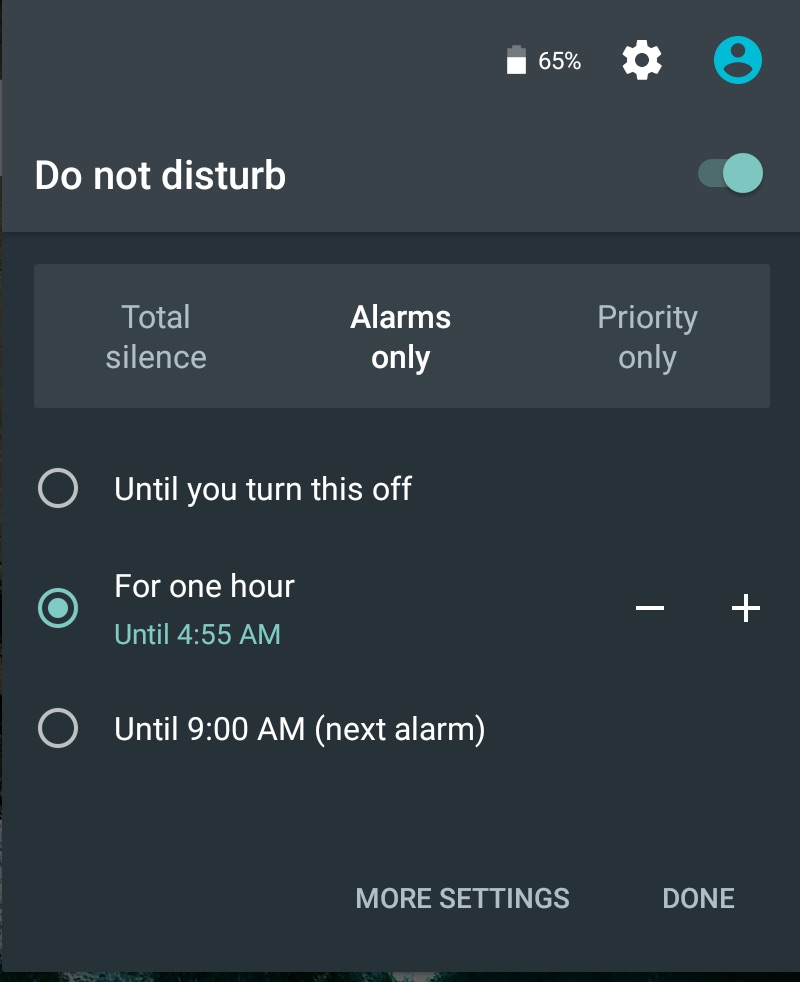Tap the 'Until 4:55 AM' time text
Image resolution: width=800 pixels, height=982 pixels.
pos(197,635)
